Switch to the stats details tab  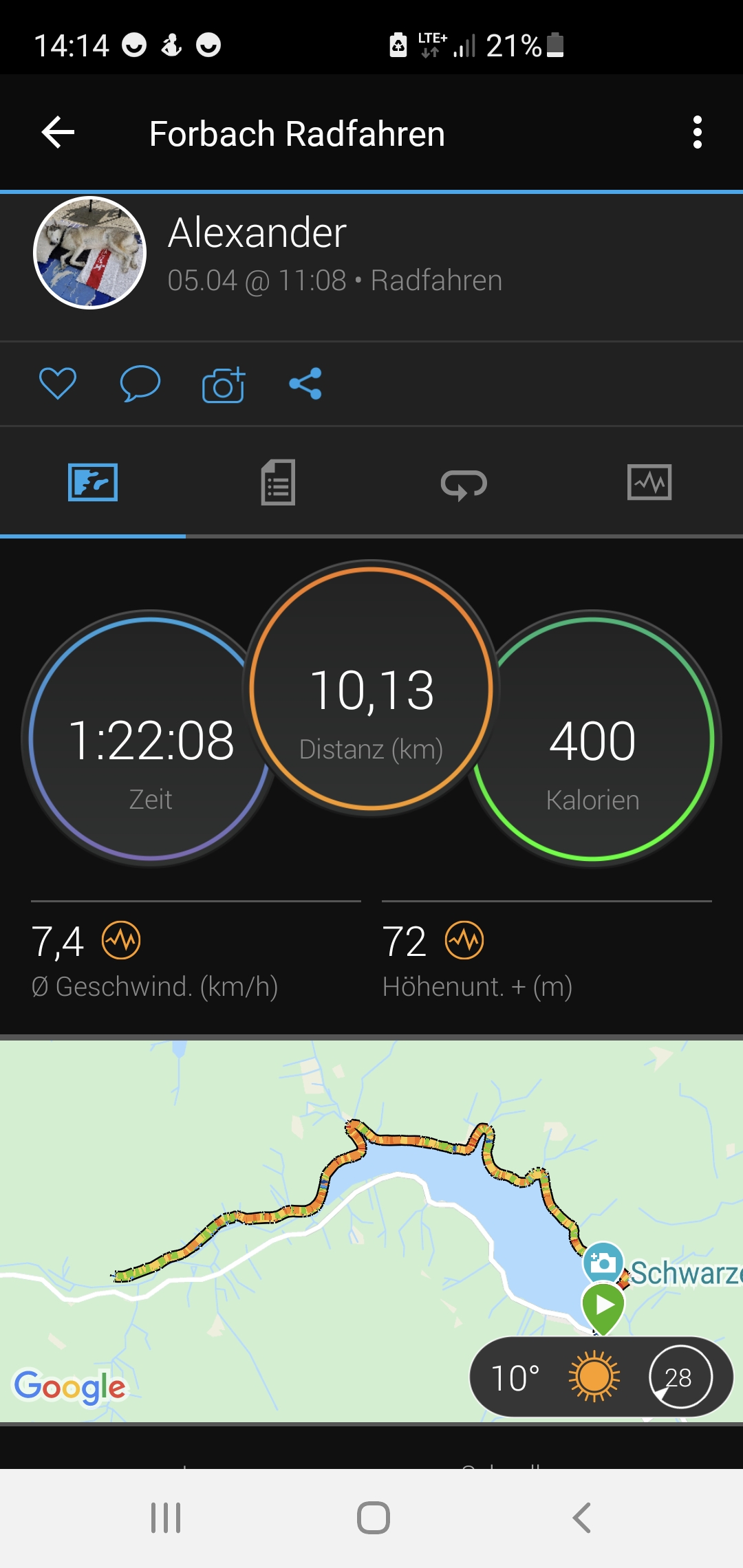pos(278,483)
